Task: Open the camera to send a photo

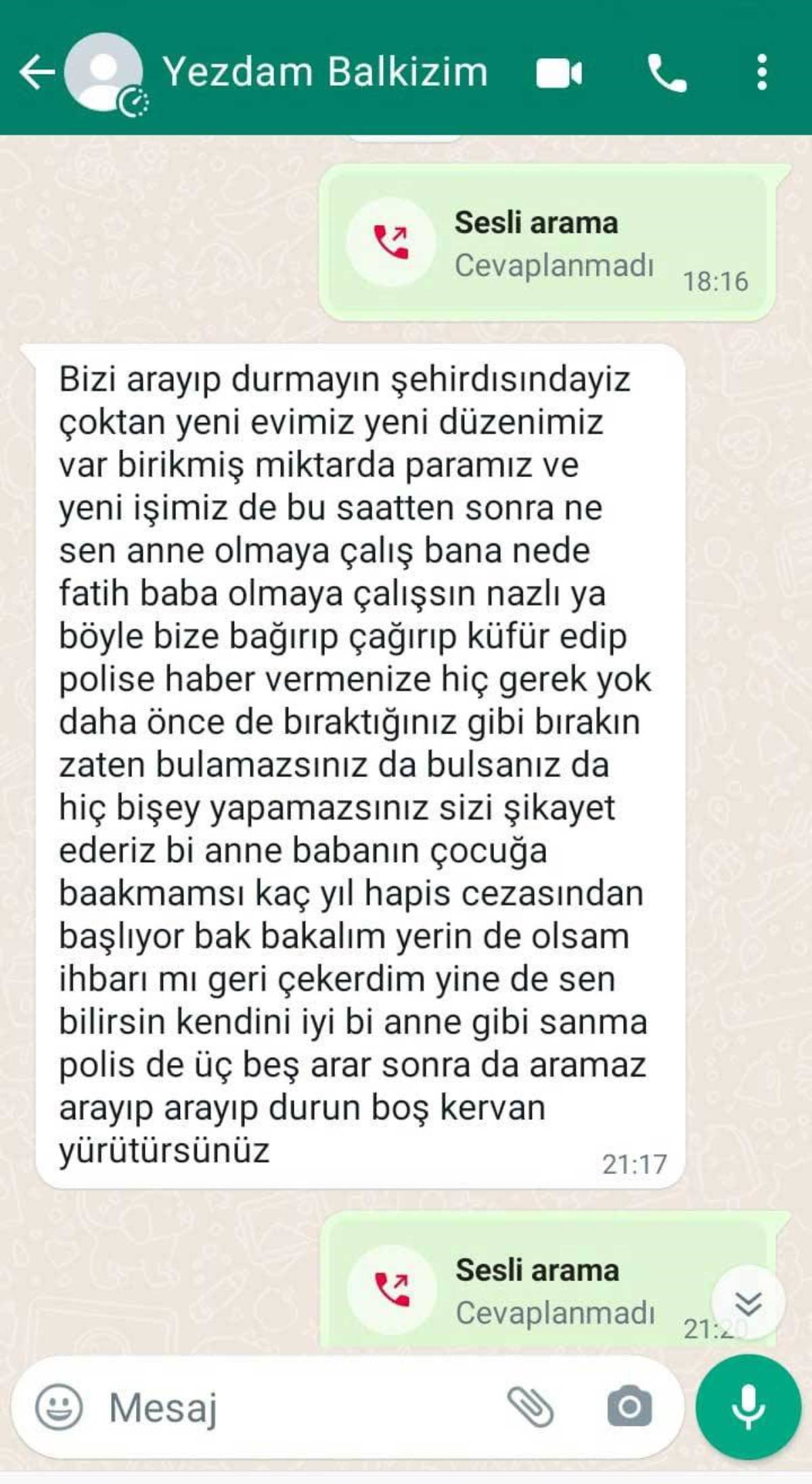Action: (x=629, y=1408)
